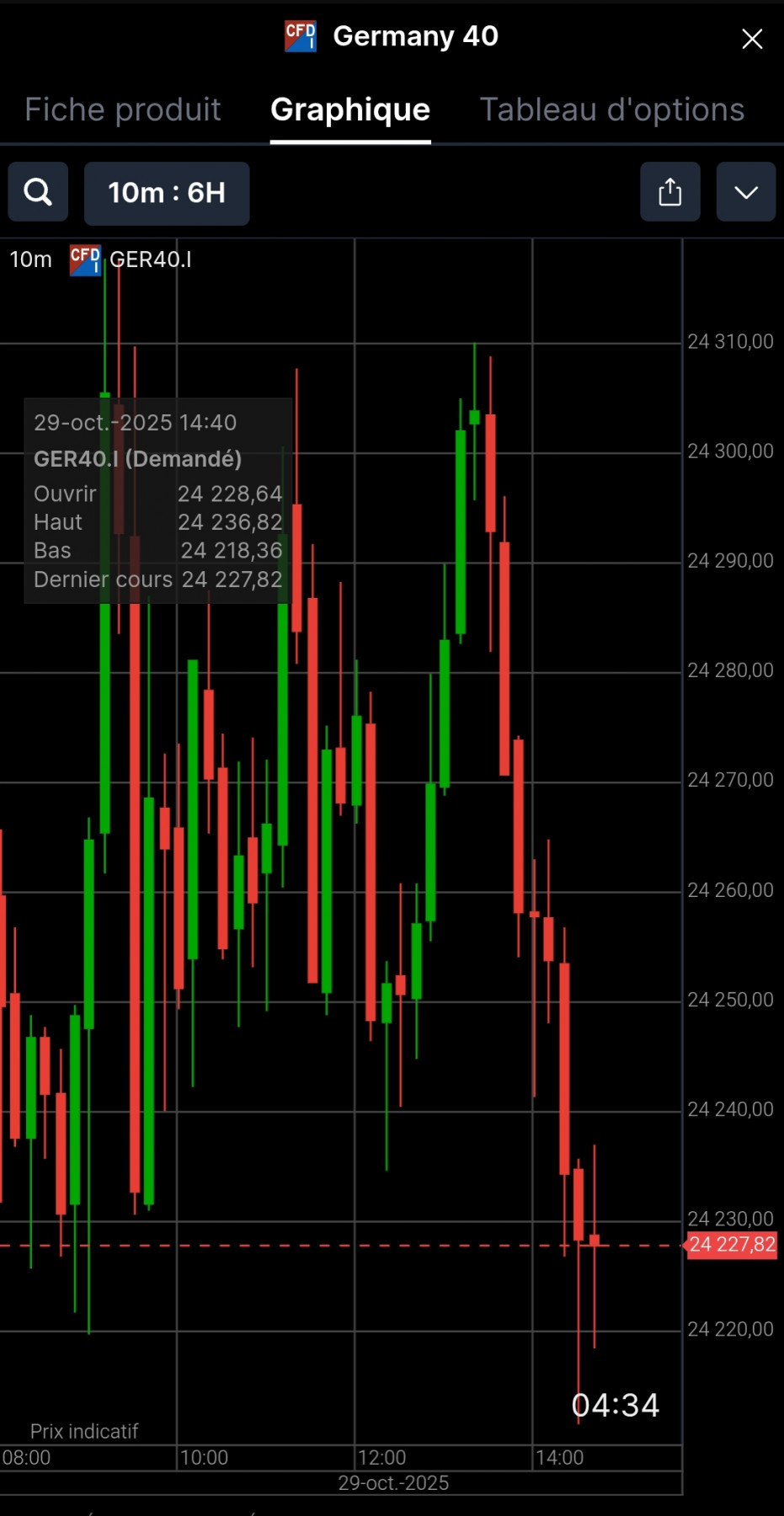The width and height of the screenshot is (784, 1516).
Task: Click the 29-oct.-2025 date axis label
Action: click(x=393, y=1482)
